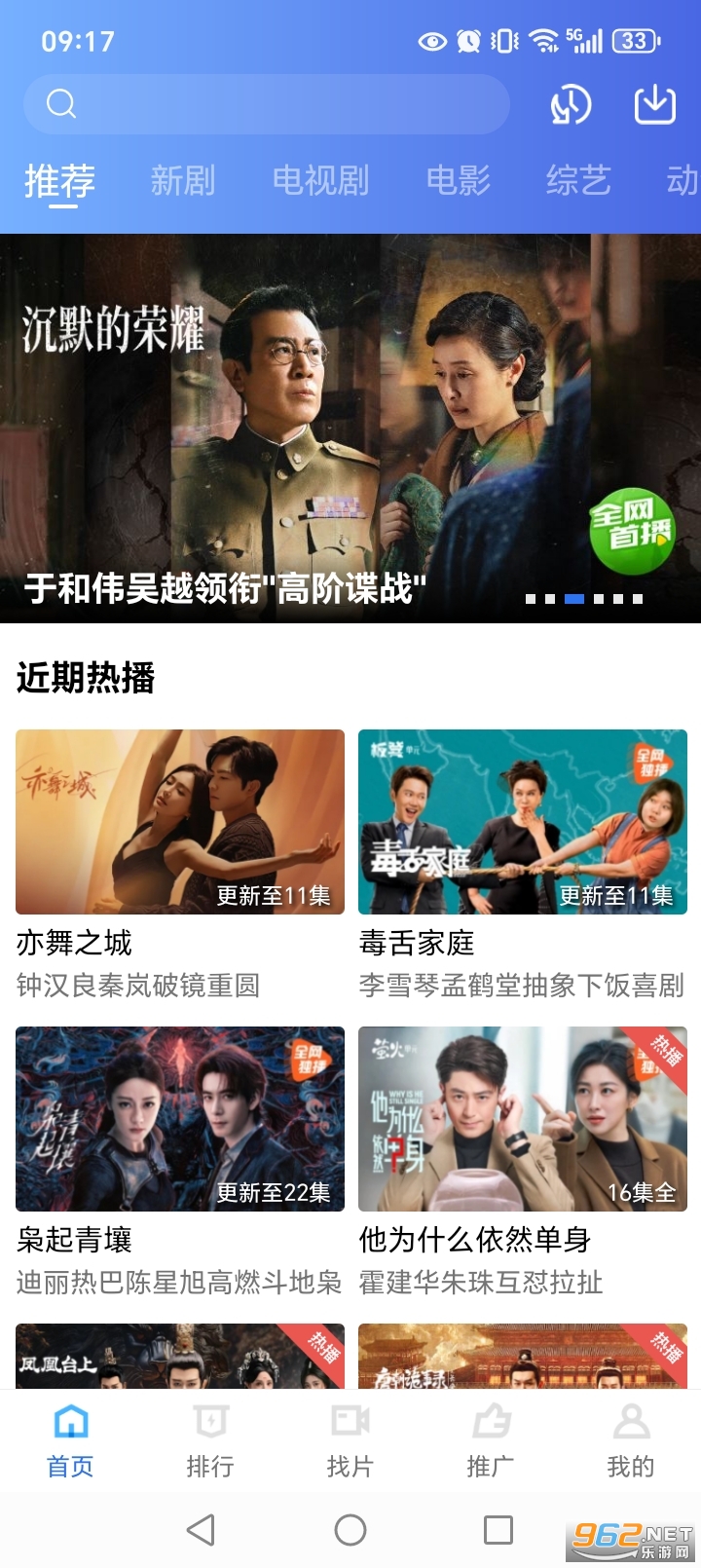Tap the system back button
Image resolution: width=701 pixels, height=1568 pixels.
click(202, 1530)
